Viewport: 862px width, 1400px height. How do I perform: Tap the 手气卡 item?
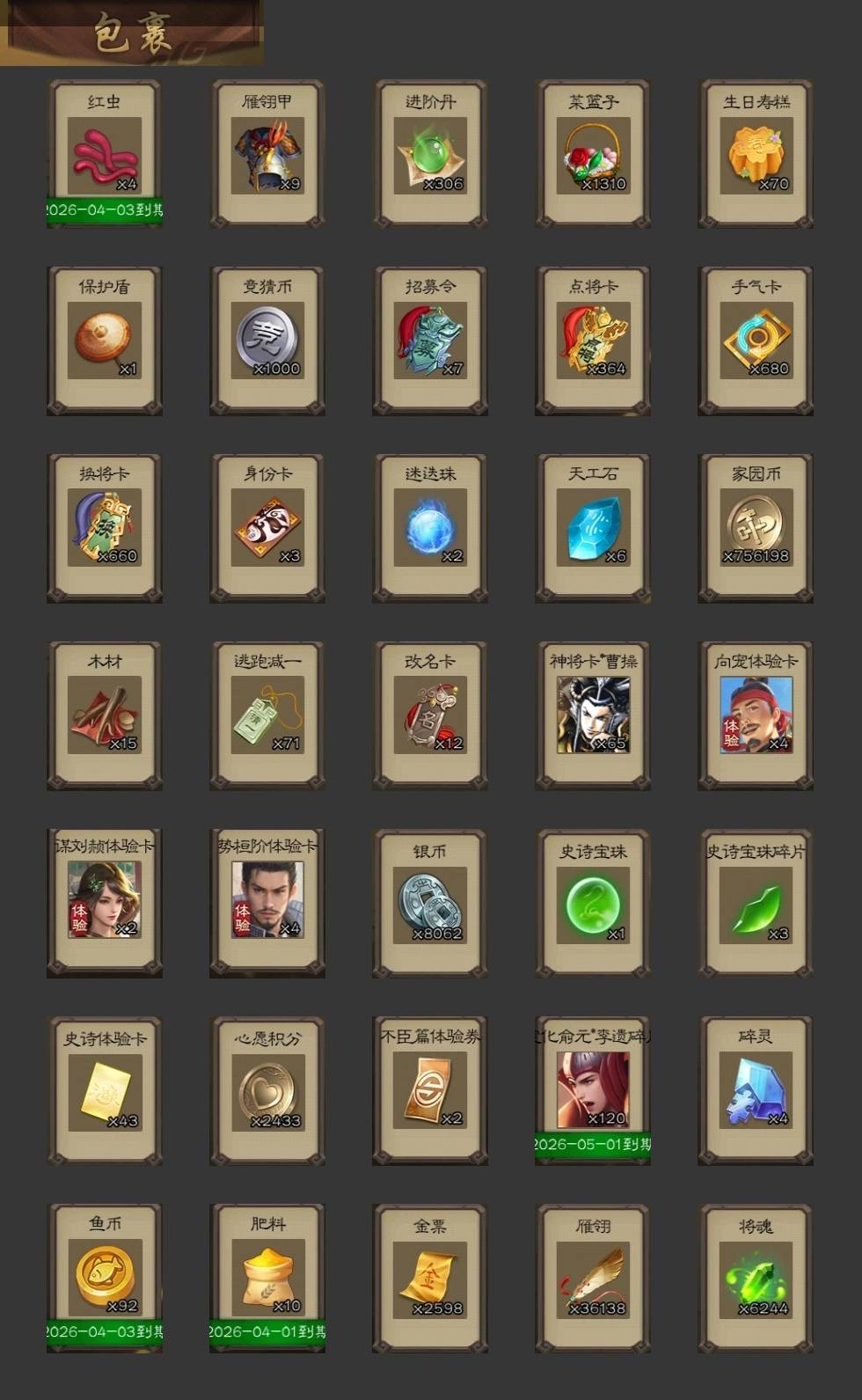(756, 341)
